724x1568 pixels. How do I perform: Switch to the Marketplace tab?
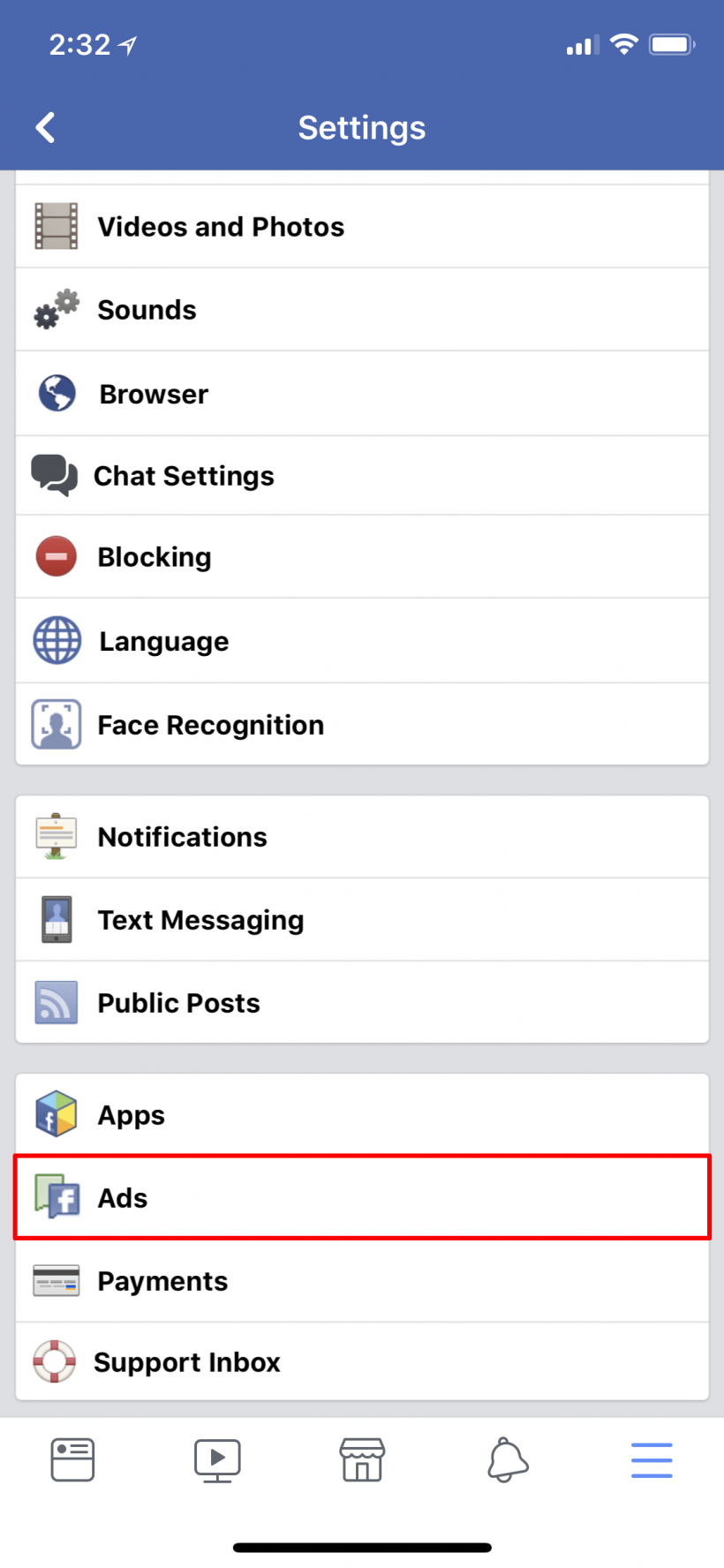[x=362, y=1460]
